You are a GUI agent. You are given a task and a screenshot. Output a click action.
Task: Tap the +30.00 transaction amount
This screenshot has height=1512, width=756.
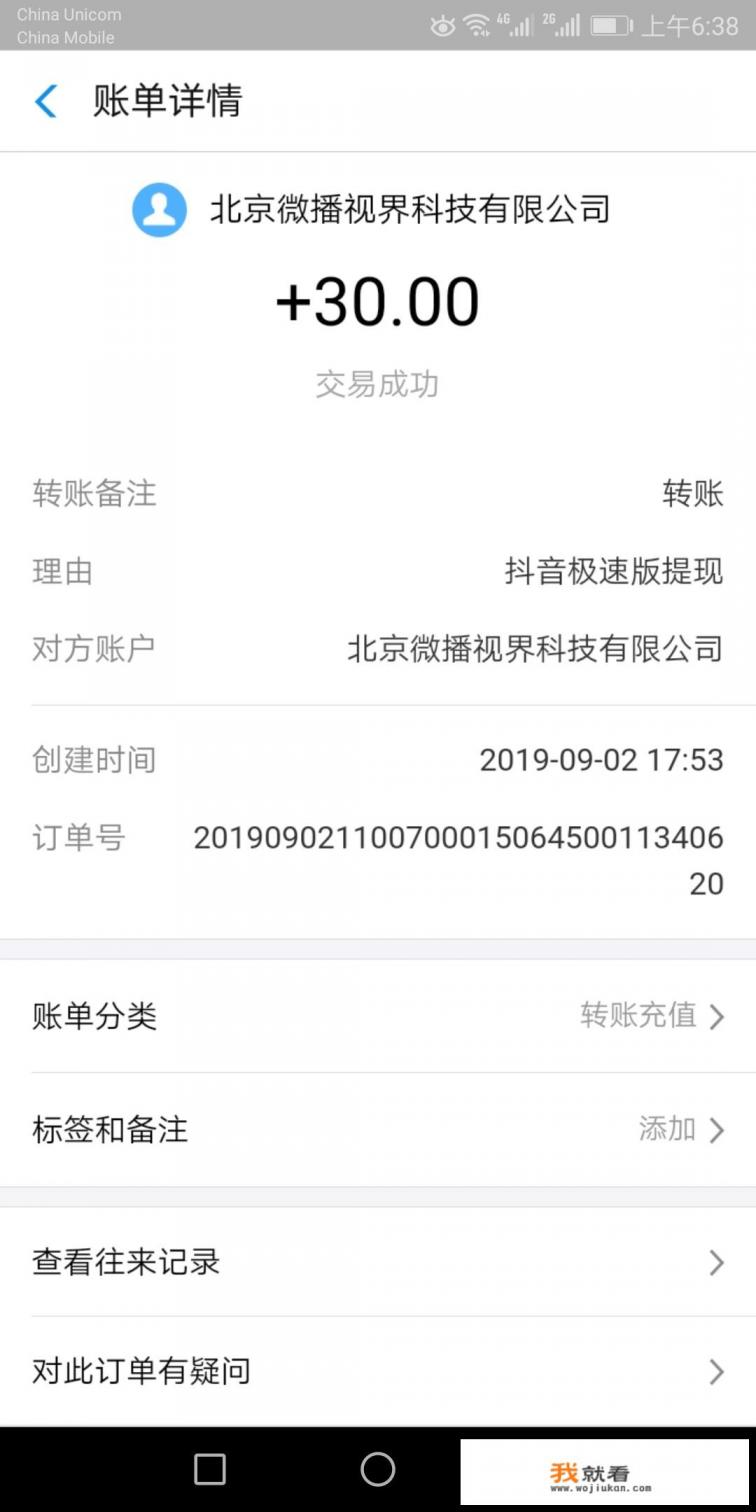377,298
